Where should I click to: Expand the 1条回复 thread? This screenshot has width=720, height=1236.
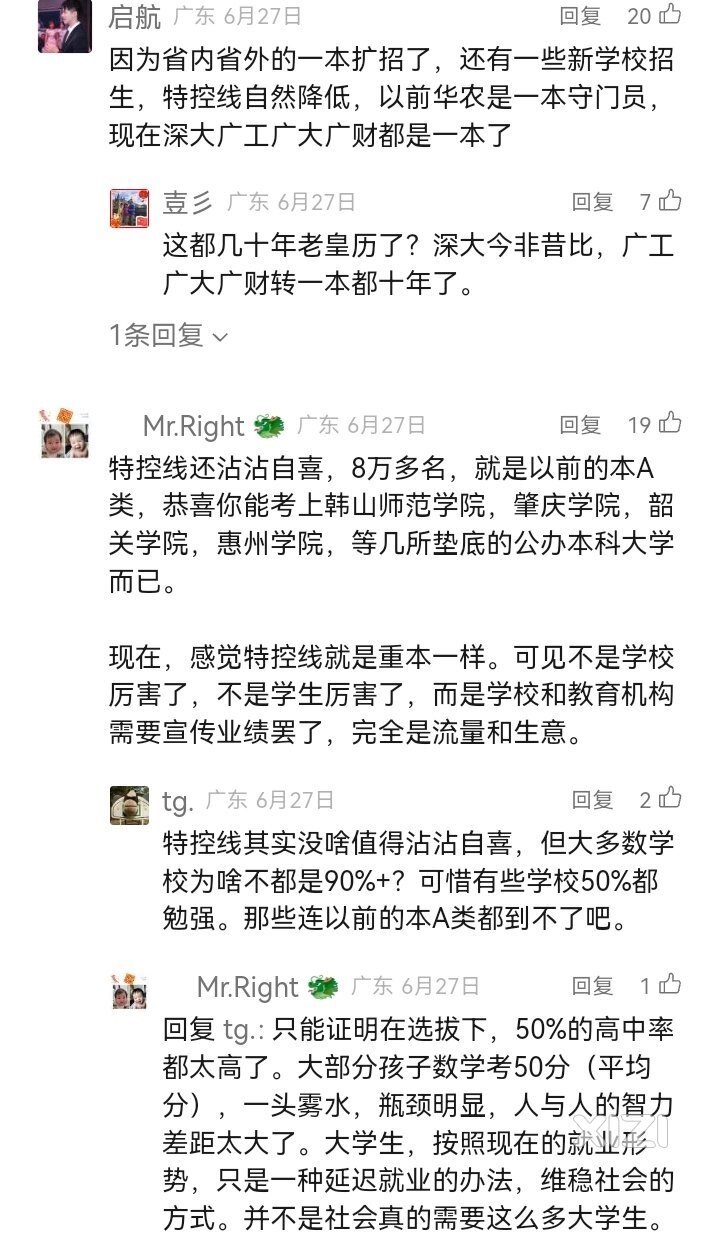(168, 336)
